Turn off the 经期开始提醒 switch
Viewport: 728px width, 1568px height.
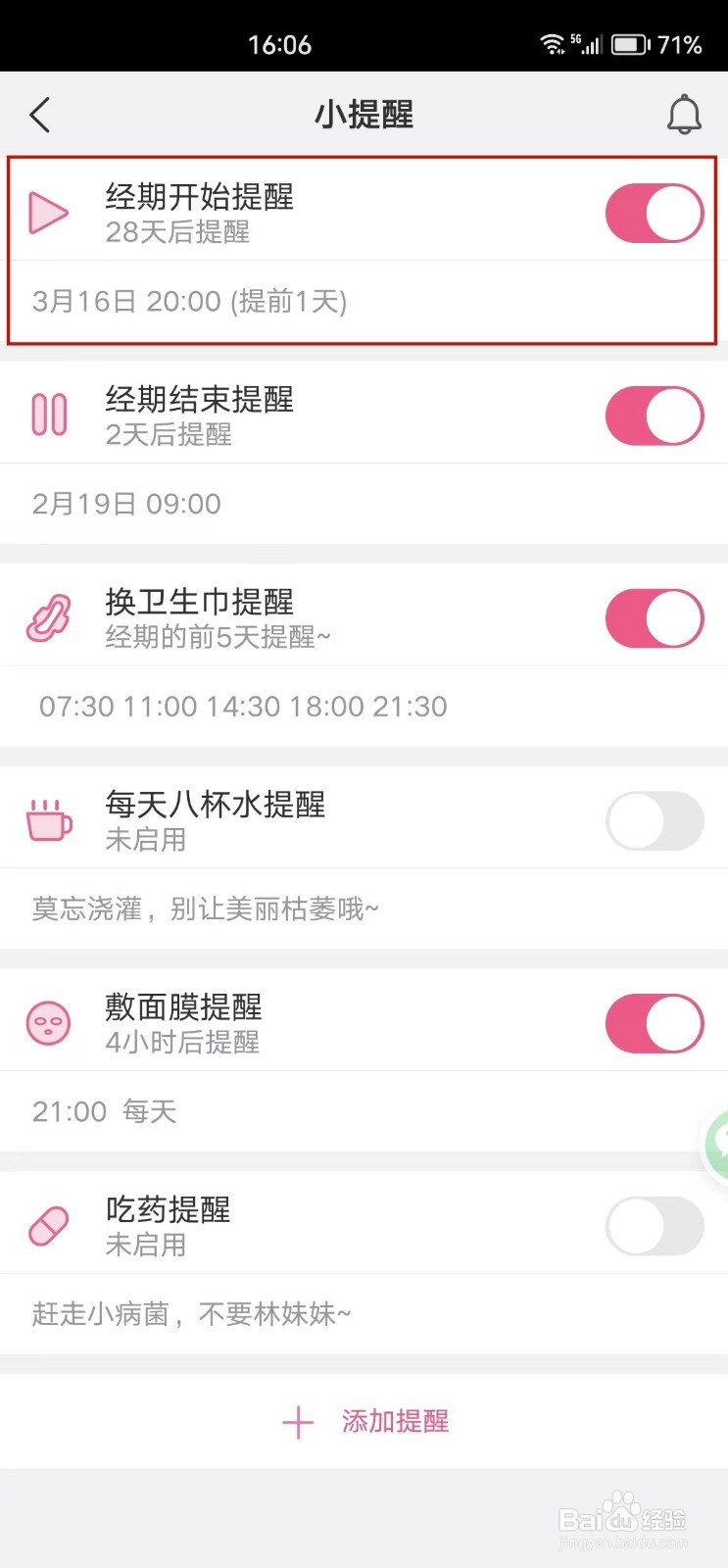click(655, 214)
